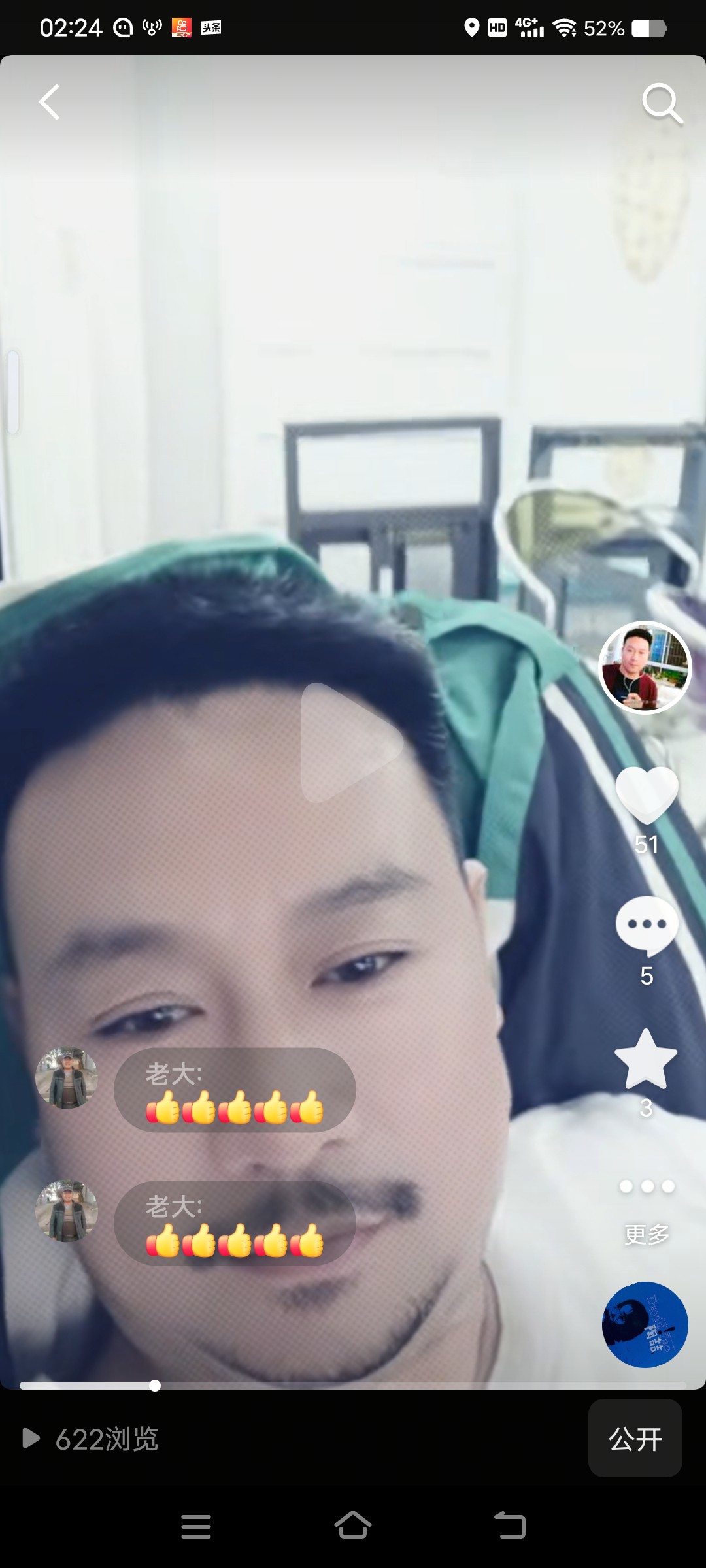706x1568 pixels.
Task: View the 622浏览 viewers list
Action: click(91, 1439)
